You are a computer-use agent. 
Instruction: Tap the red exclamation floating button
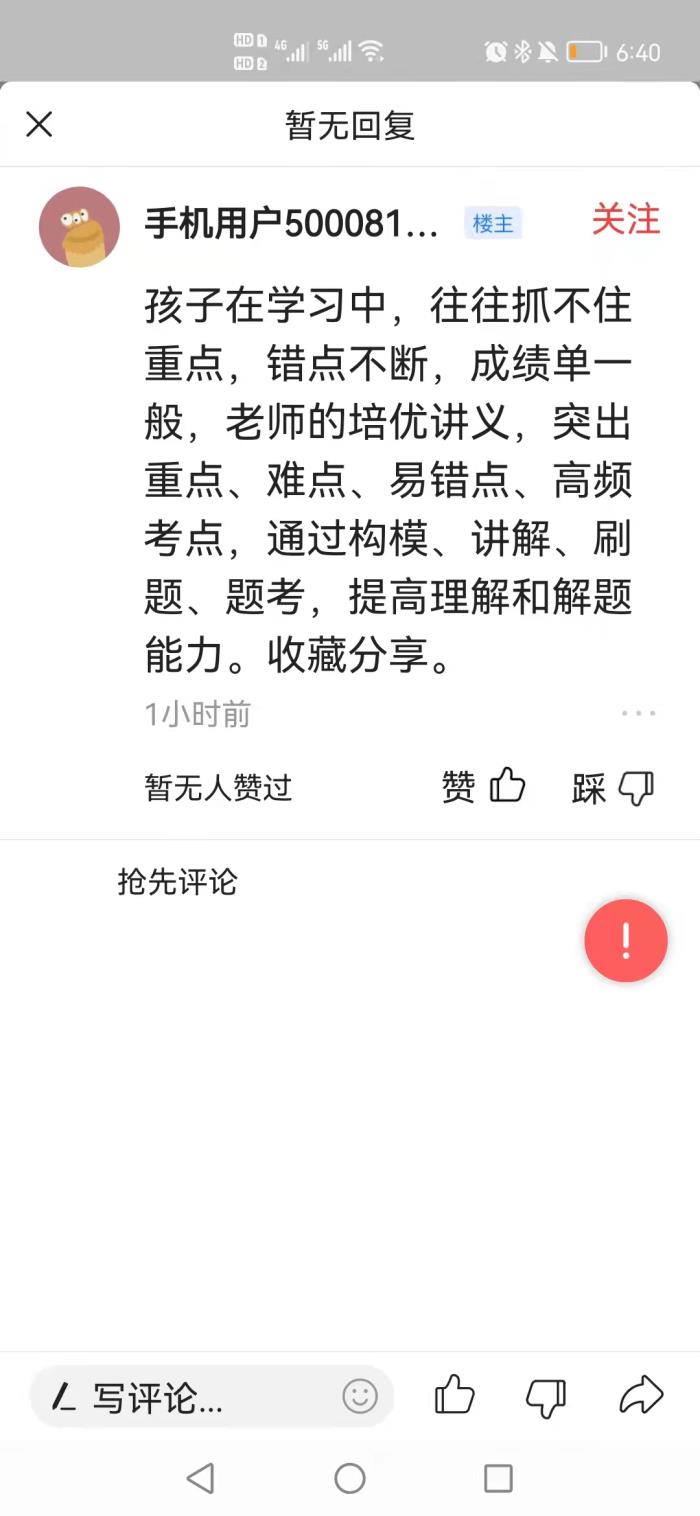626,941
